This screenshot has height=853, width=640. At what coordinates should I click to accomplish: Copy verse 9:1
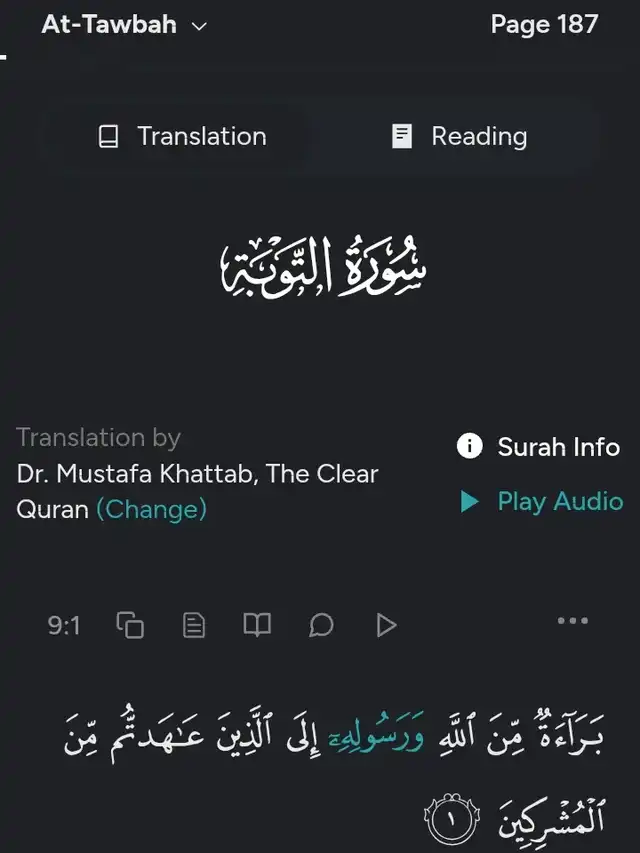(x=130, y=625)
